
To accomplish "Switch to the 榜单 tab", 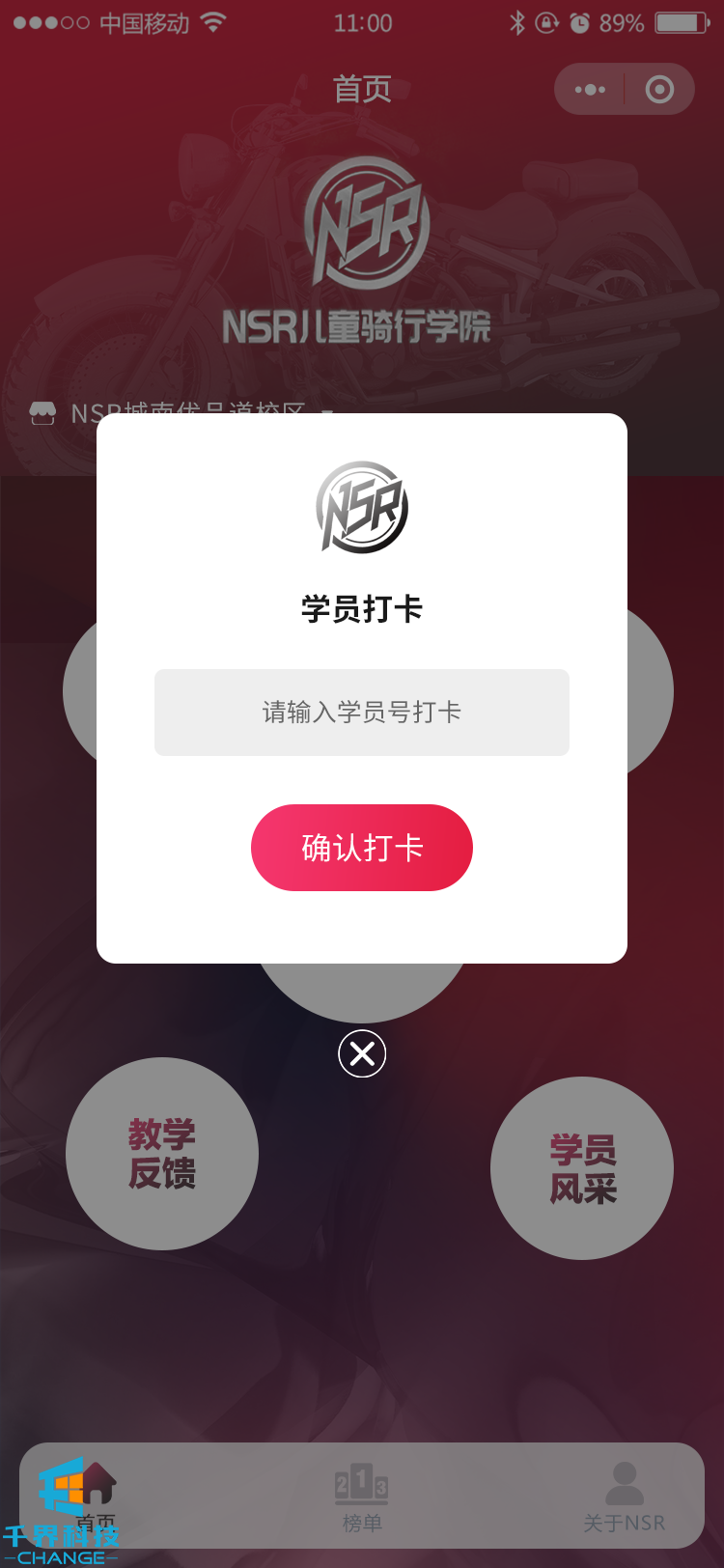I will 362,1497.
